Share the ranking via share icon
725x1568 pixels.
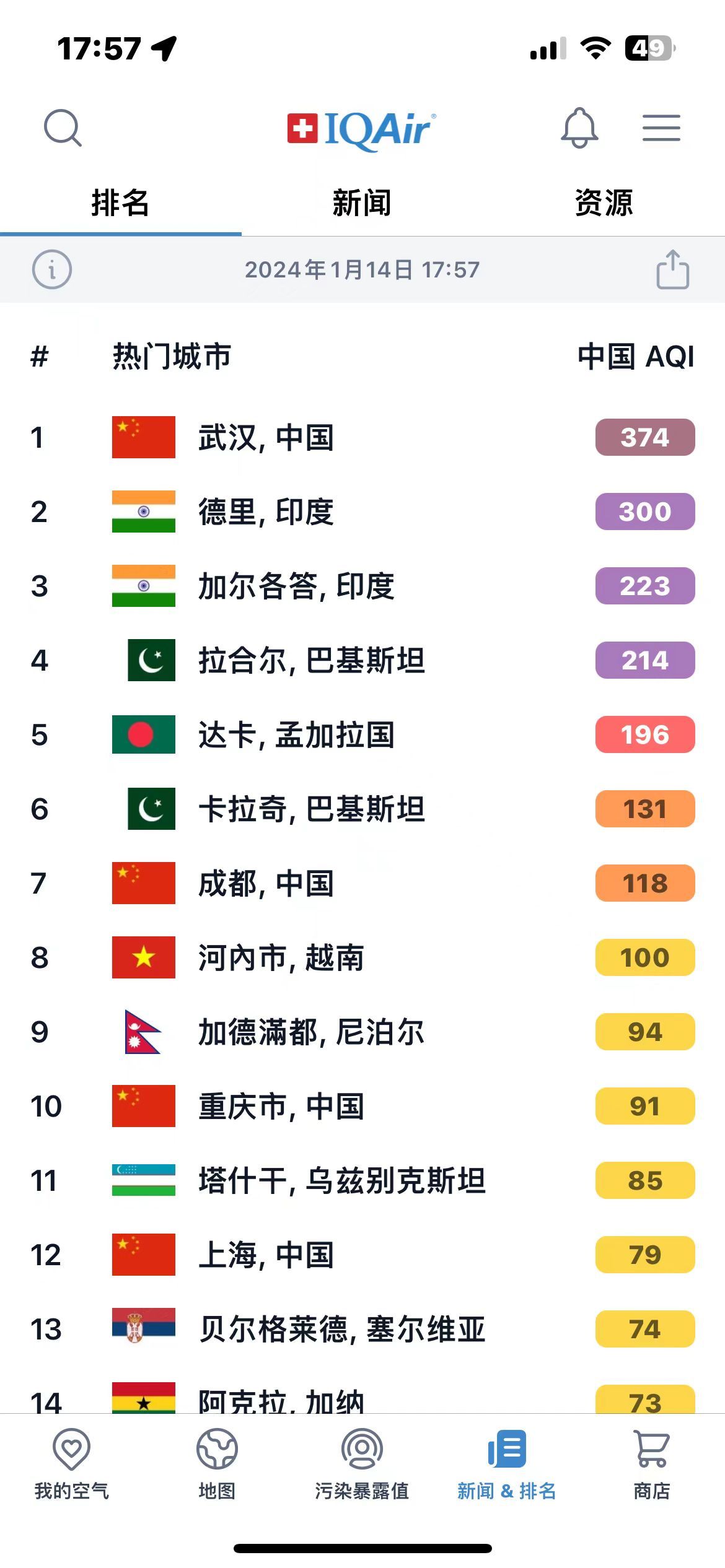point(673,269)
